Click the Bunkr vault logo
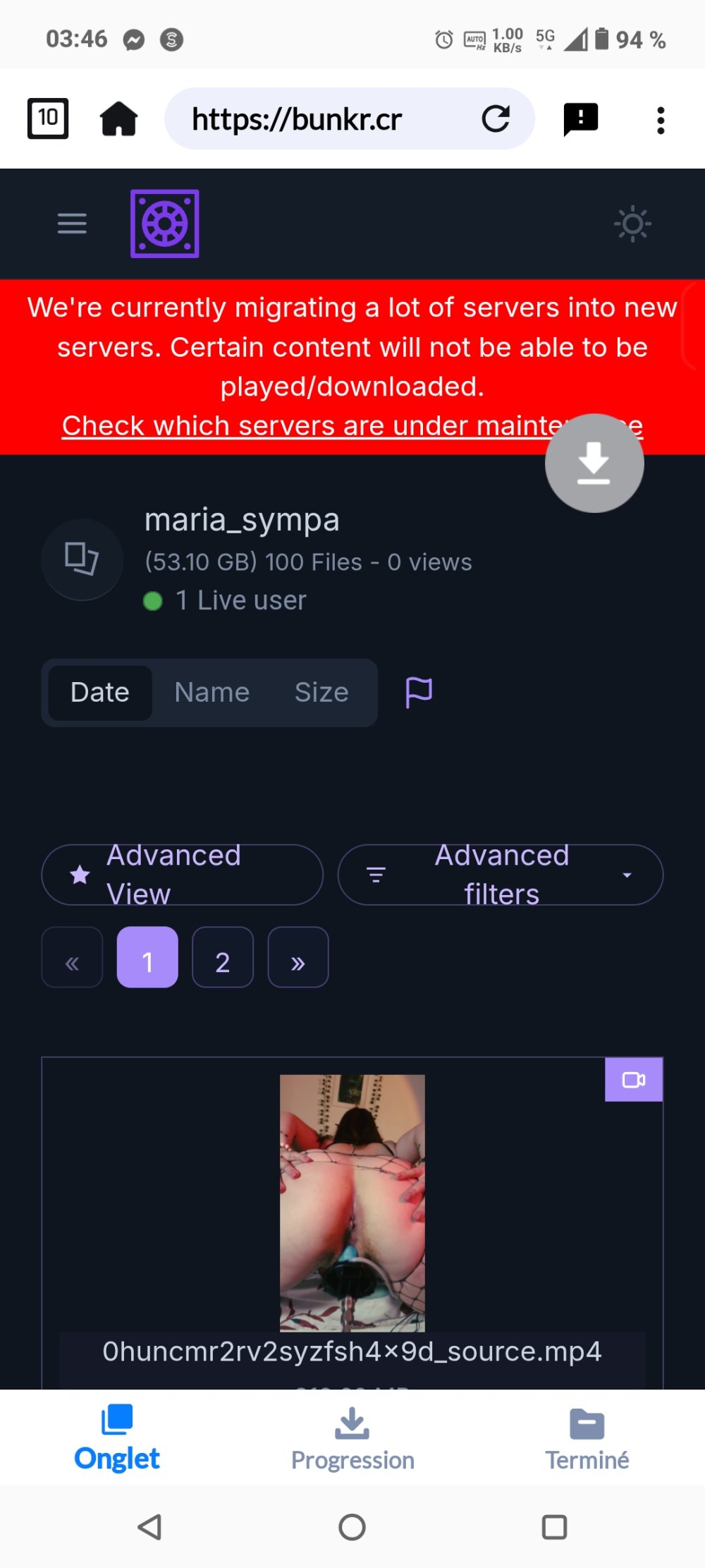This screenshot has width=705, height=1568. tap(165, 224)
